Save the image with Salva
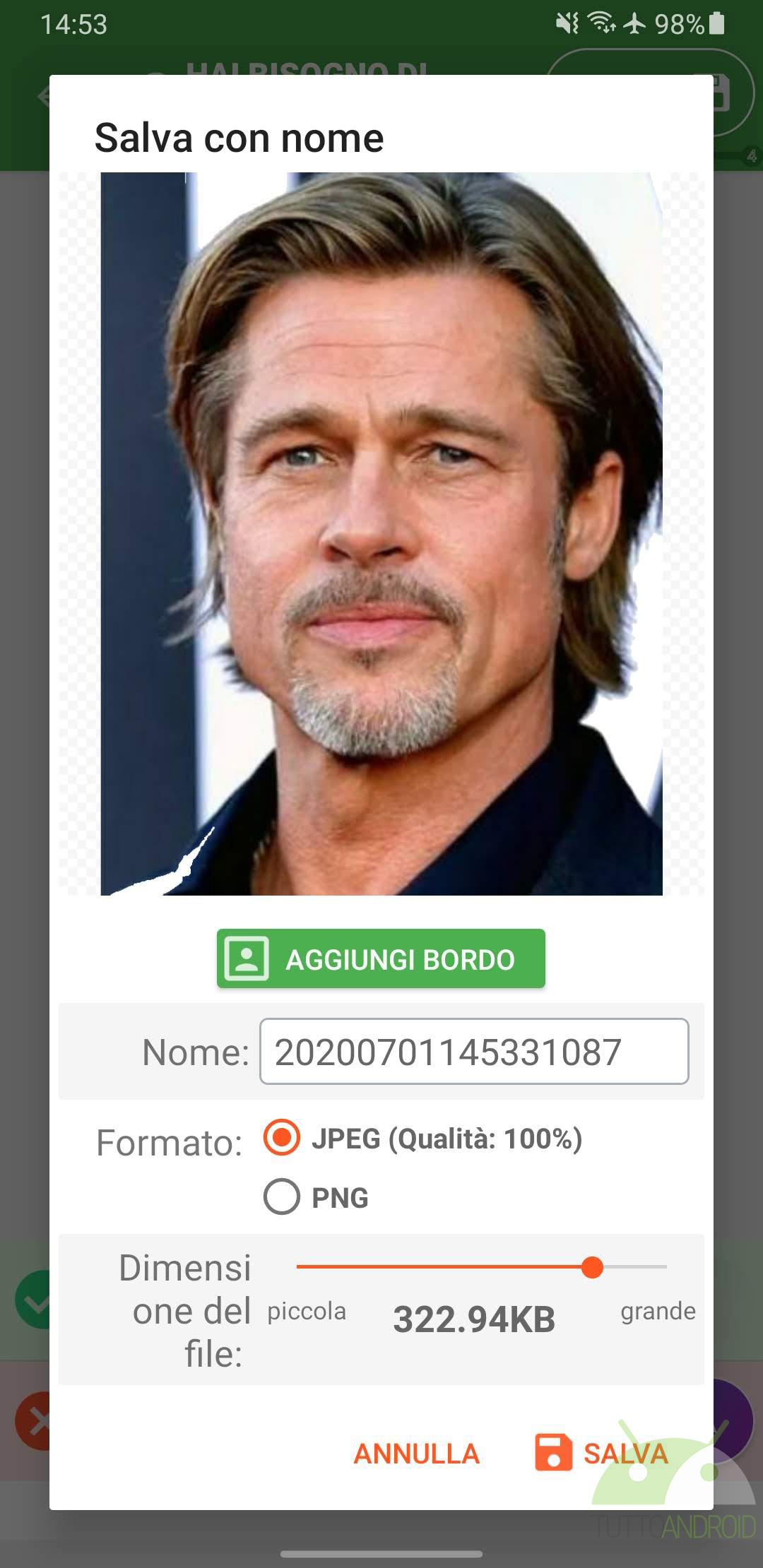 pyautogui.click(x=602, y=1453)
